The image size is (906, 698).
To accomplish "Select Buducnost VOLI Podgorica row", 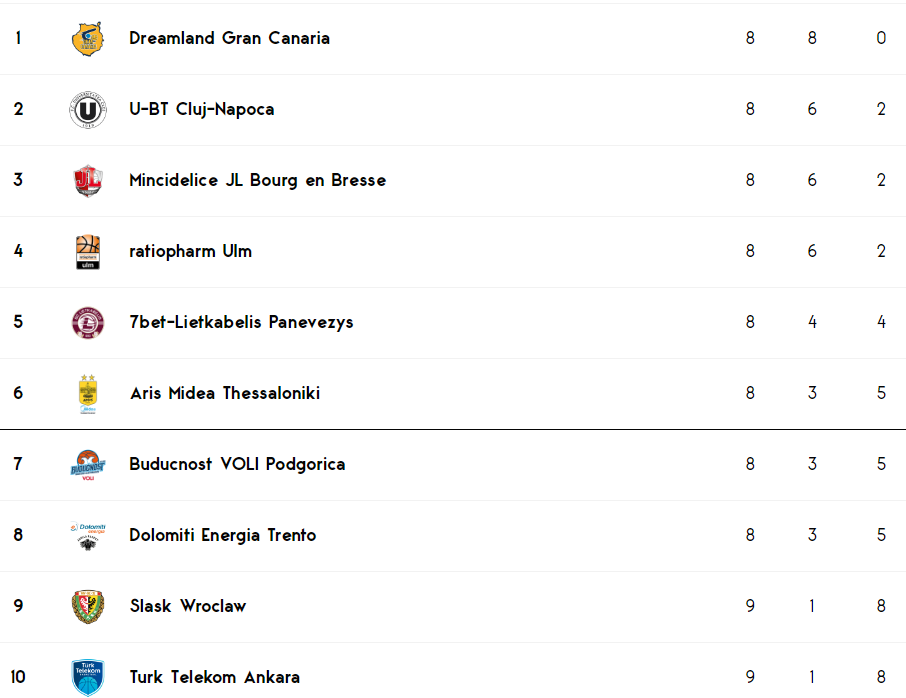I will coord(237,464).
